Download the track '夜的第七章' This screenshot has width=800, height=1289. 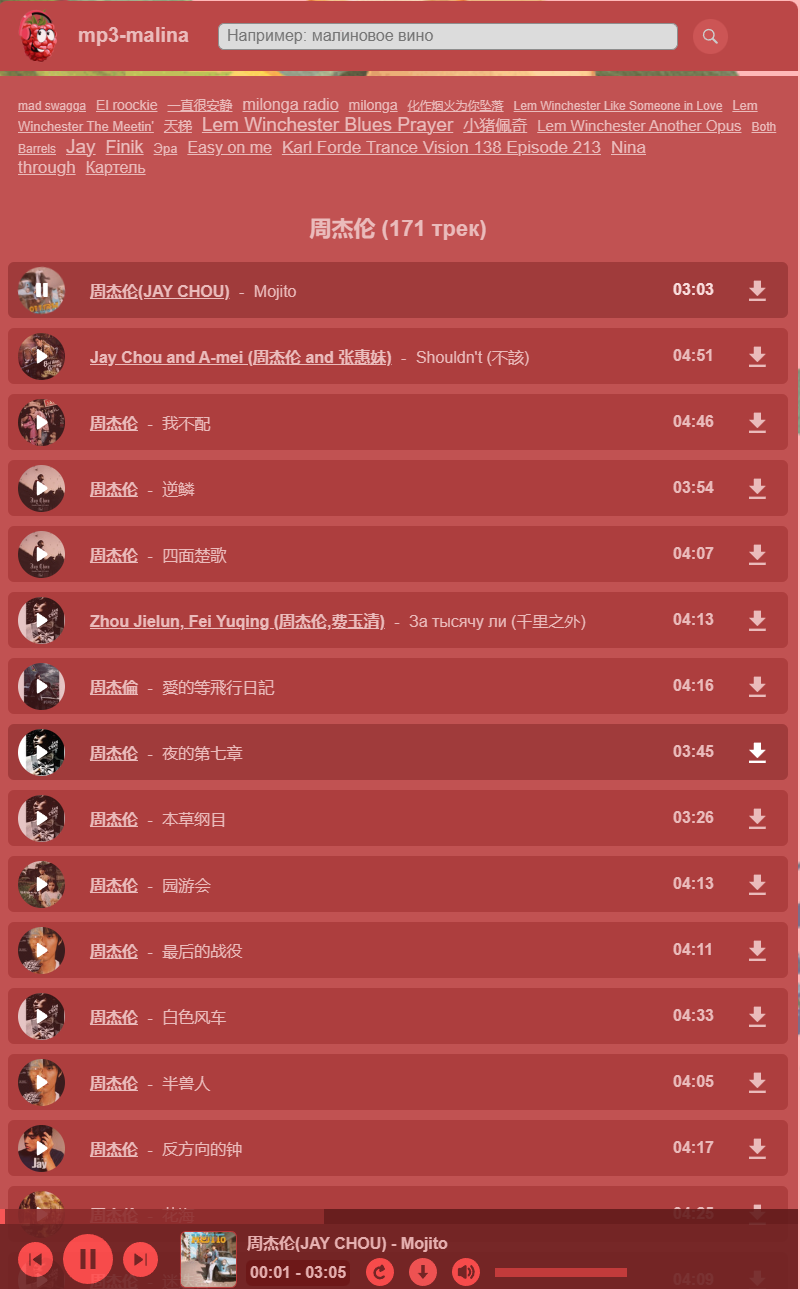coord(757,752)
